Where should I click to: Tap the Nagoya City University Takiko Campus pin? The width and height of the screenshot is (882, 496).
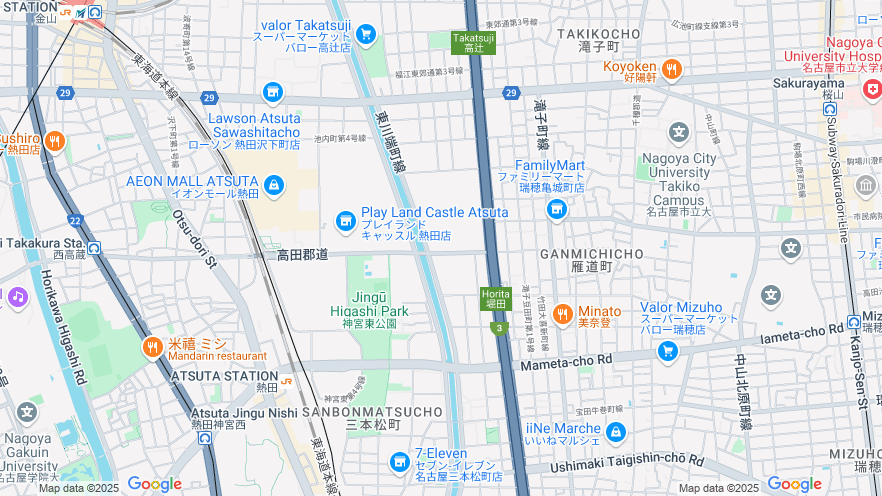coord(680,133)
